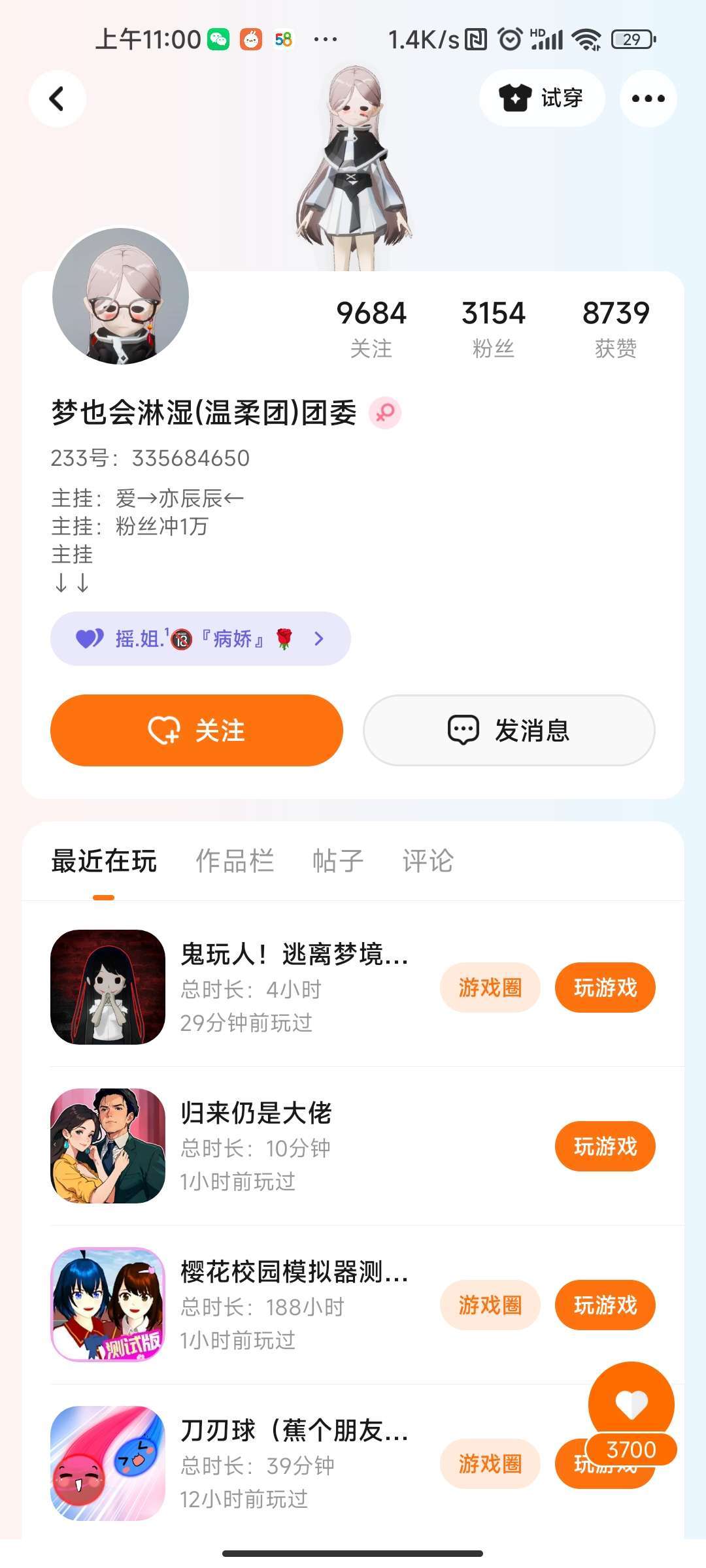Open the 摇.姐.『病娇』 relationship badge
Image resolution: width=706 pixels, height=1568 pixels.
pyautogui.click(x=200, y=638)
